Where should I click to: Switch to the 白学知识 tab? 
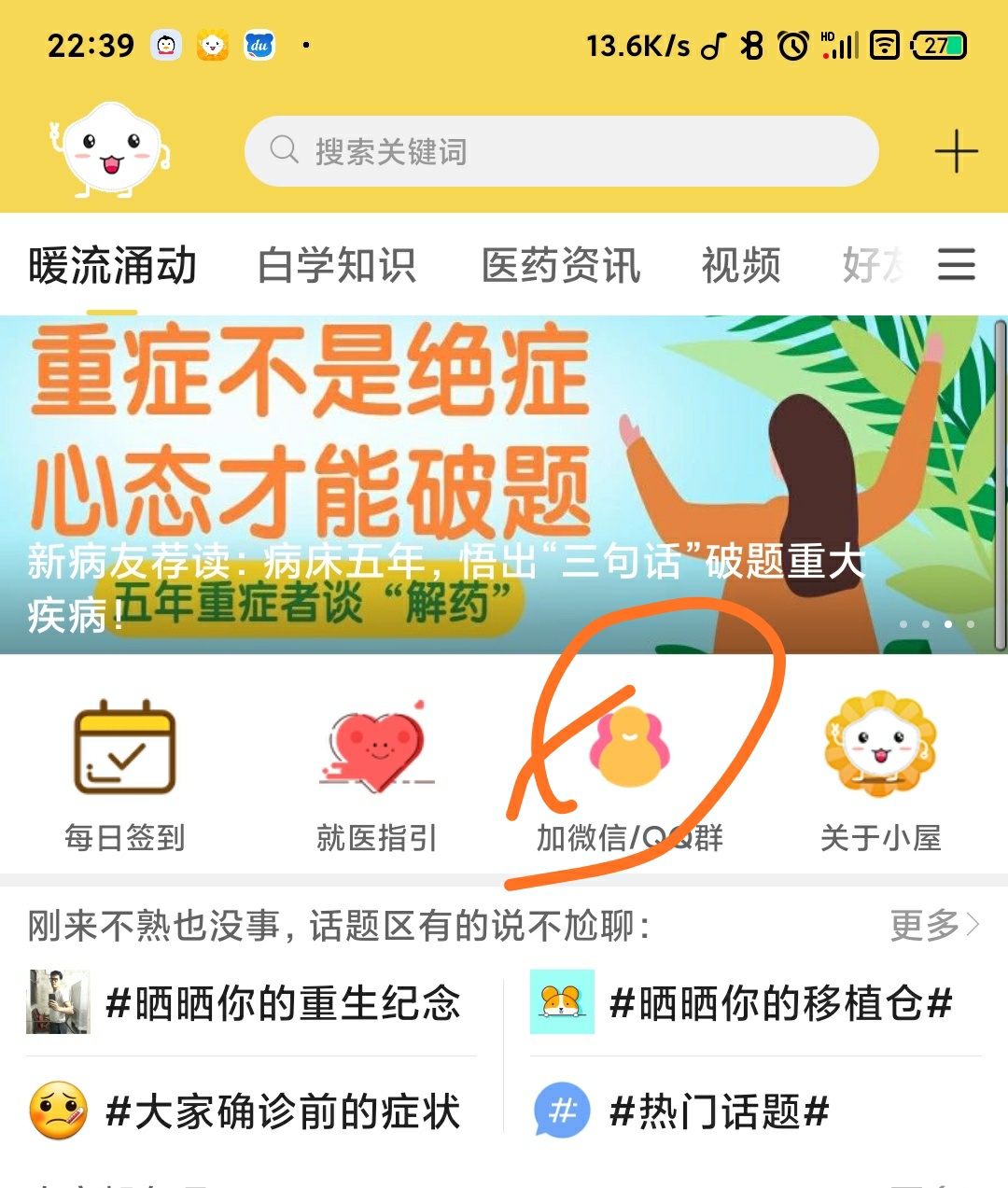pos(336,266)
